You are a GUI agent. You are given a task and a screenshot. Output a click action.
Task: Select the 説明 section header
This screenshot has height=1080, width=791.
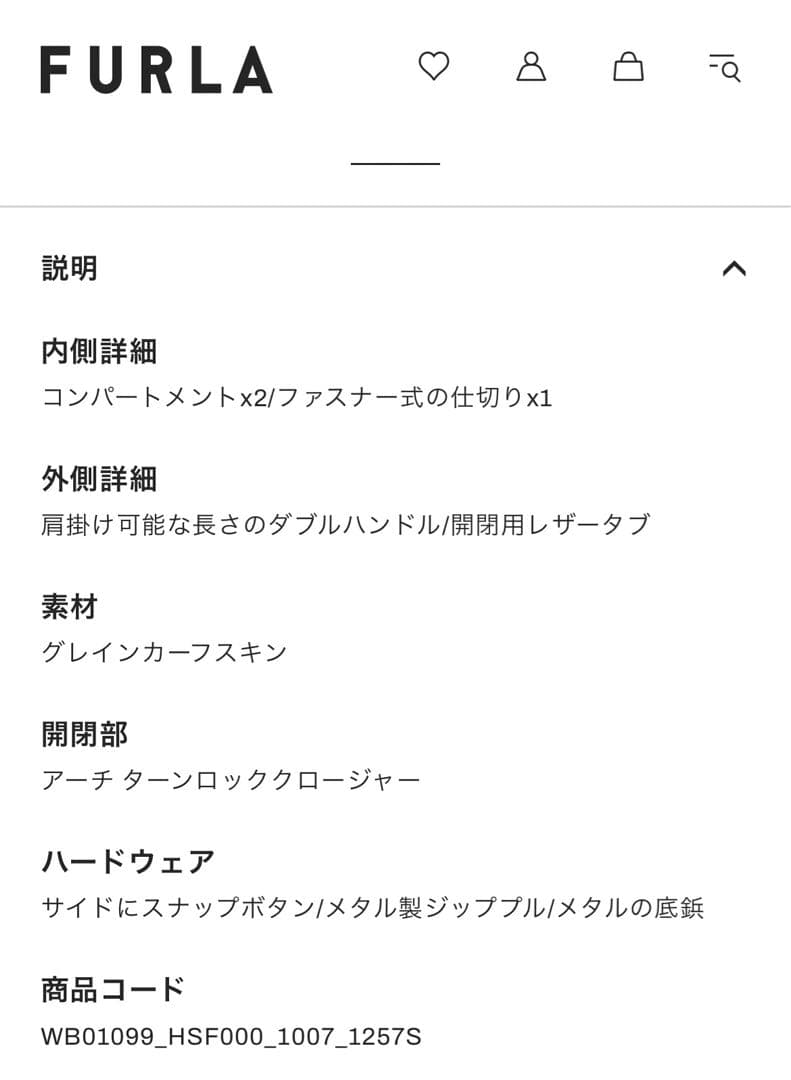(x=66, y=267)
